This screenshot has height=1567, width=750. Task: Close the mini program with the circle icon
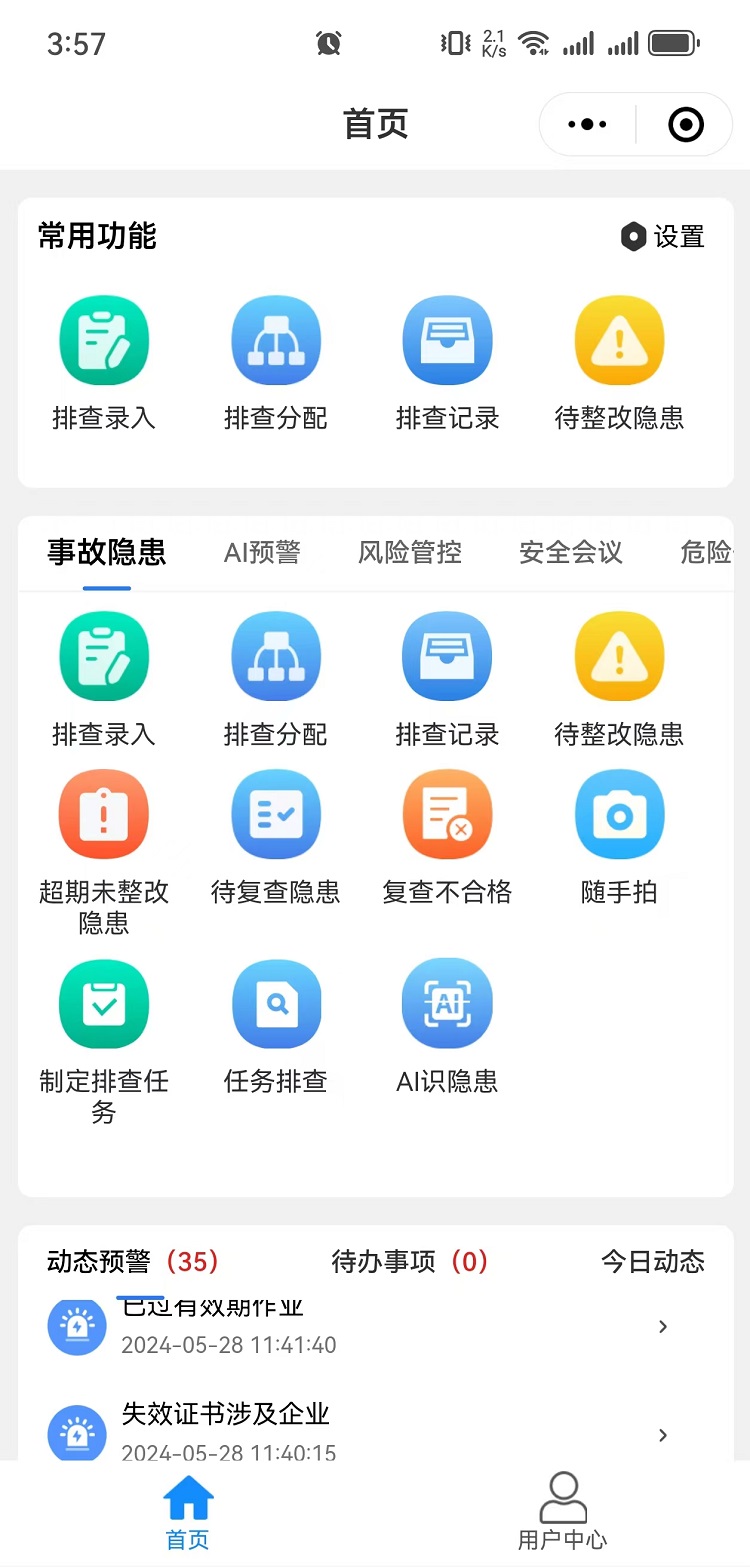pyautogui.click(x=686, y=125)
